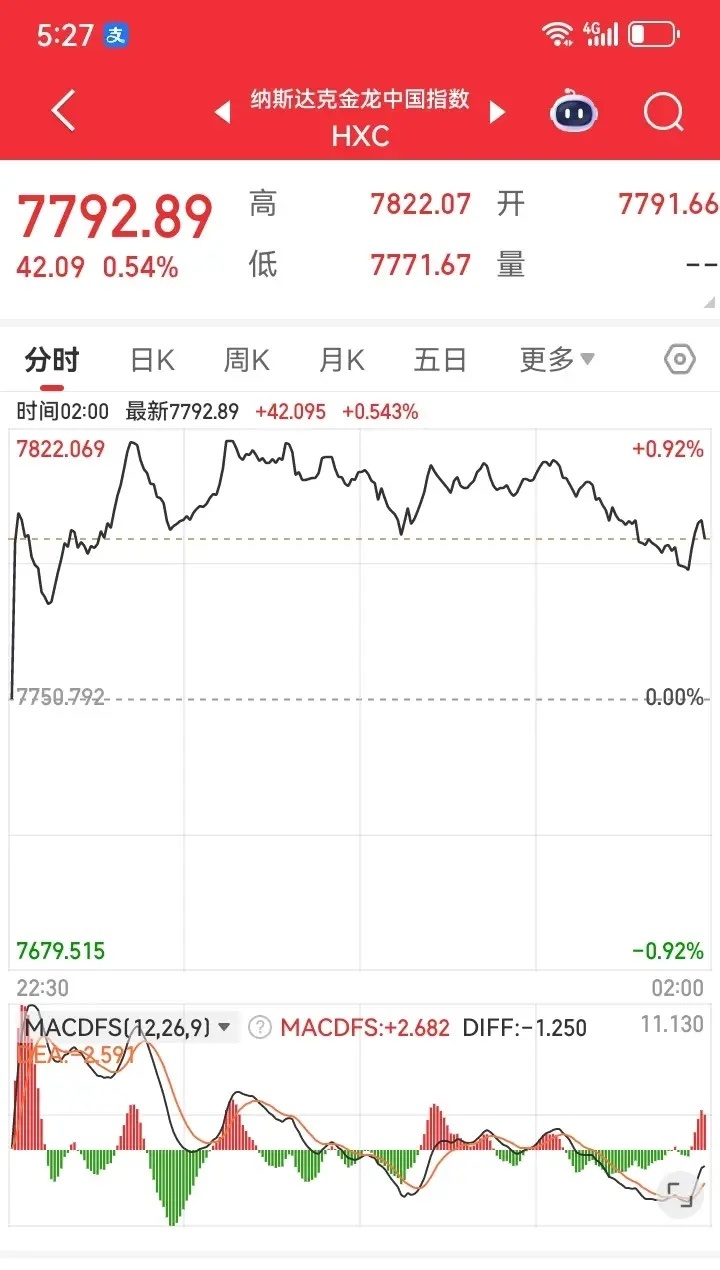Tap the back arrow in the header
Image resolution: width=720 pixels, height=1270 pixels.
click(63, 112)
